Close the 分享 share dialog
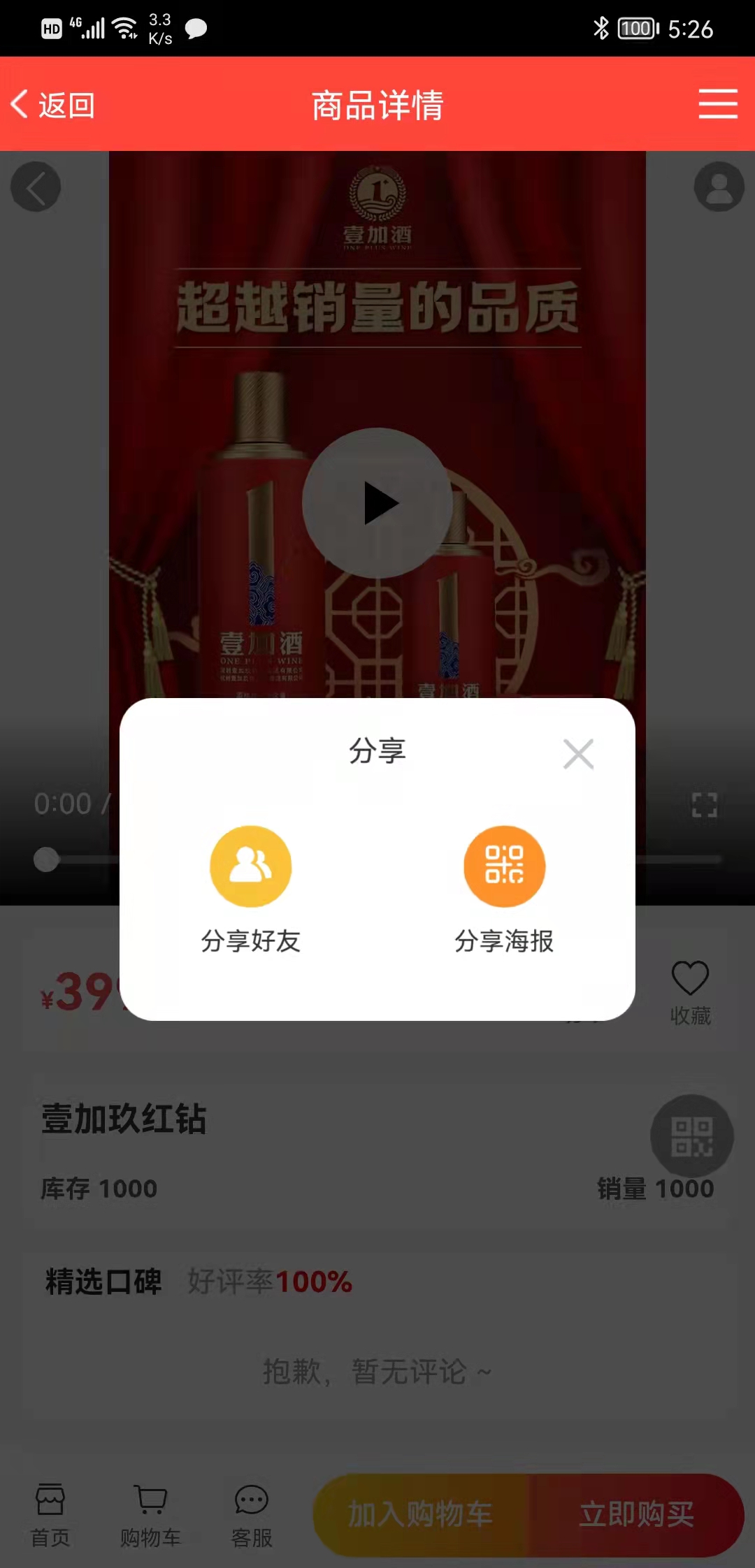The height and width of the screenshot is (1568, 755). point(578,754)
